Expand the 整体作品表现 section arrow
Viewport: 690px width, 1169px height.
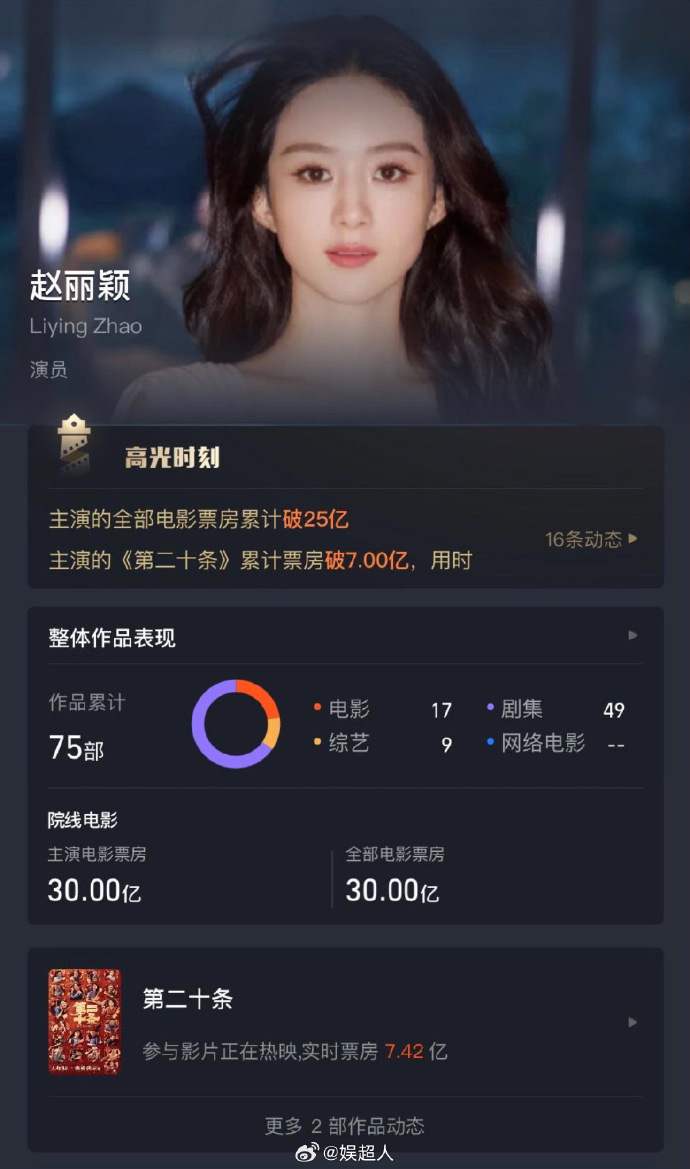pos(631,636)
